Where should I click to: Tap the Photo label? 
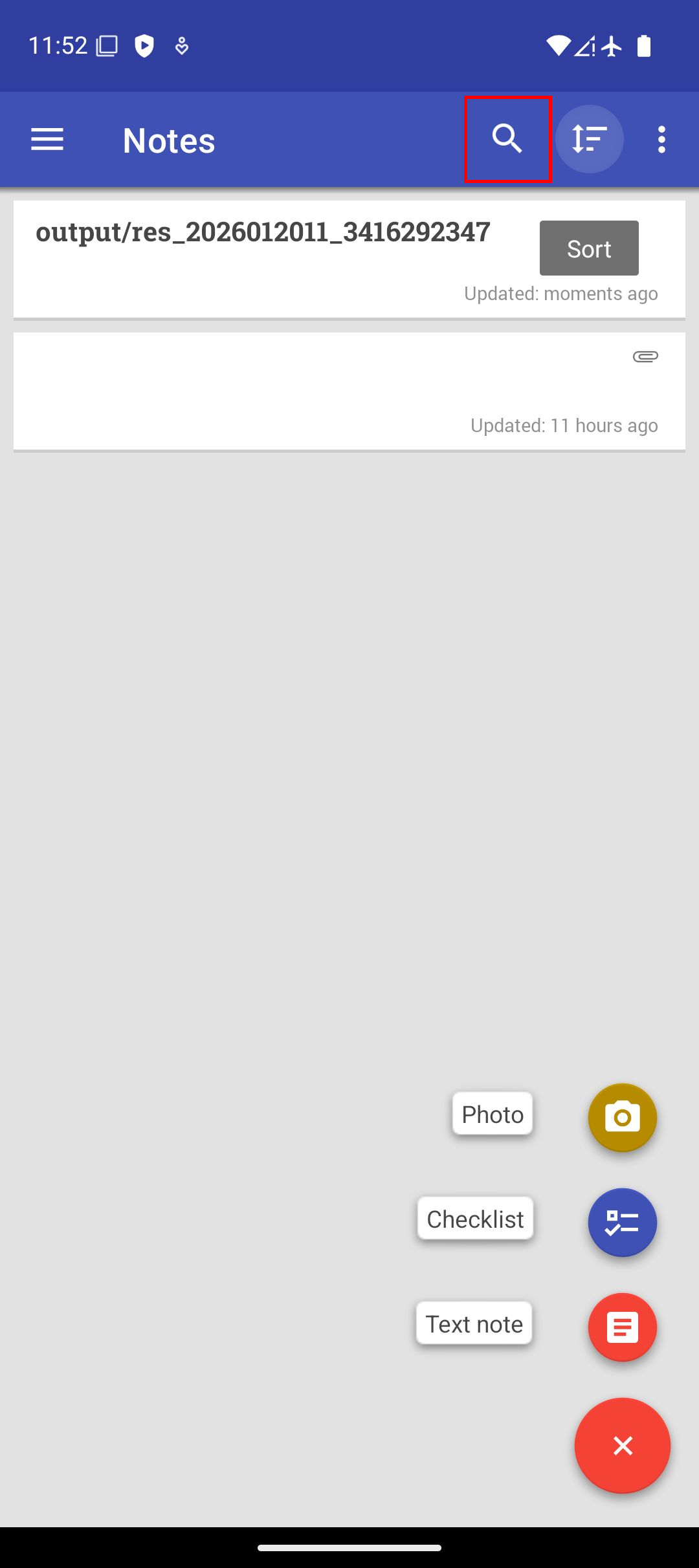[493, 1114]
